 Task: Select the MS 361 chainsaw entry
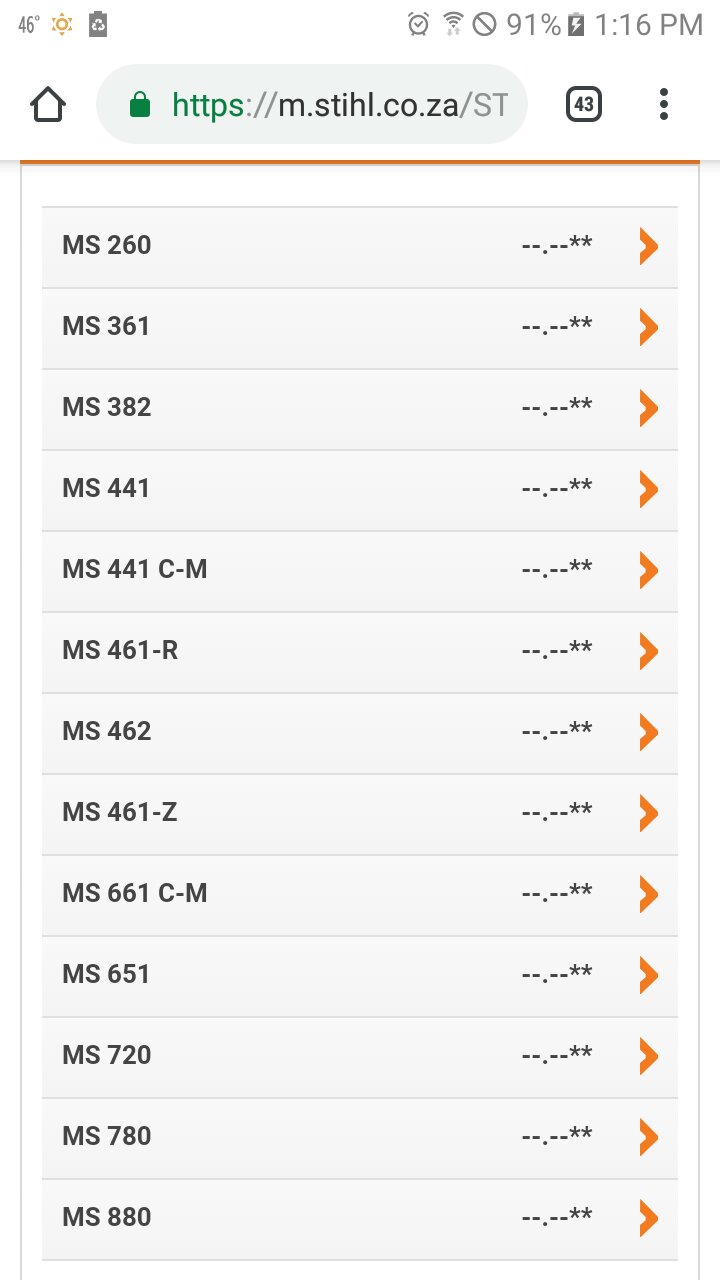pyautogui.click(x=360, y=327)
